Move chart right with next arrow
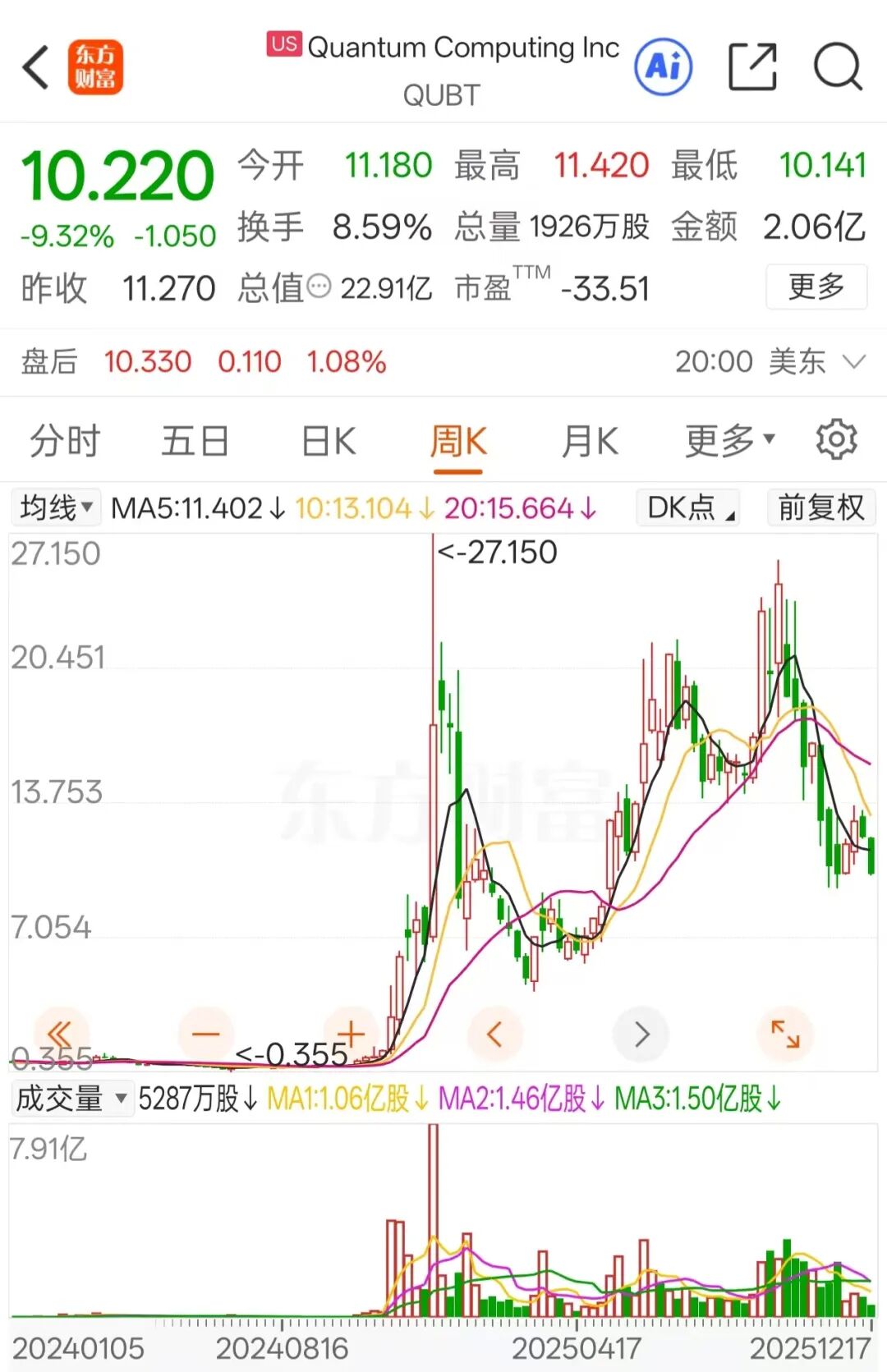 click(641, 1034)
